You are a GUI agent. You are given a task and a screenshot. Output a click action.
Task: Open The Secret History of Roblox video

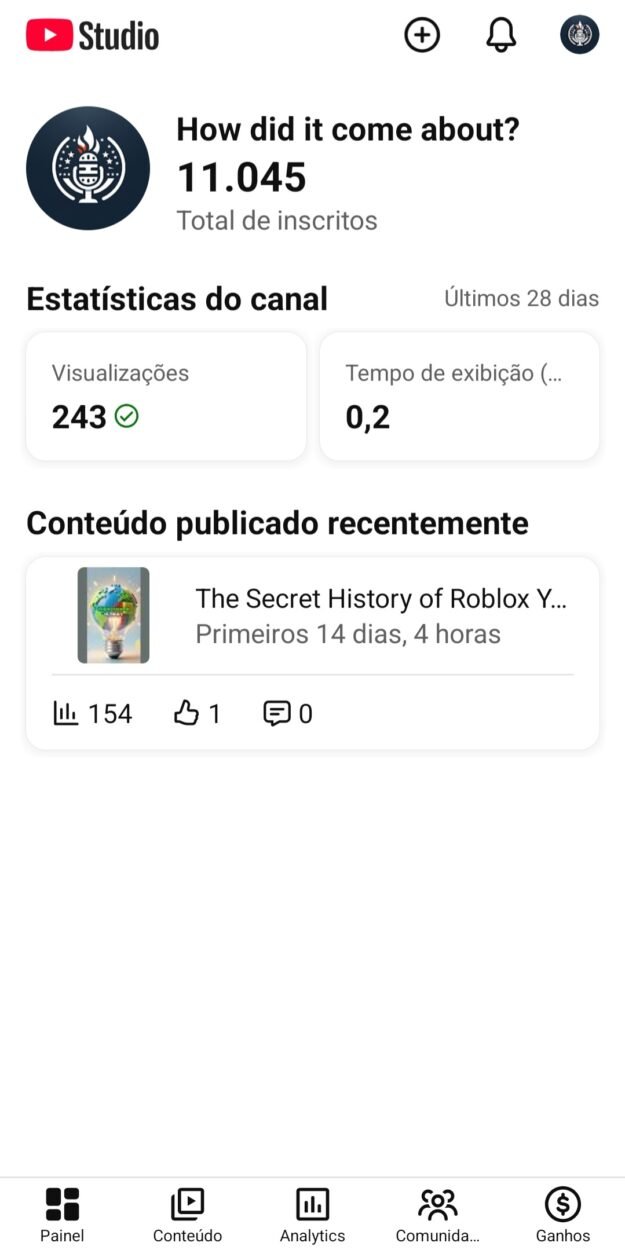click(380, 615)
